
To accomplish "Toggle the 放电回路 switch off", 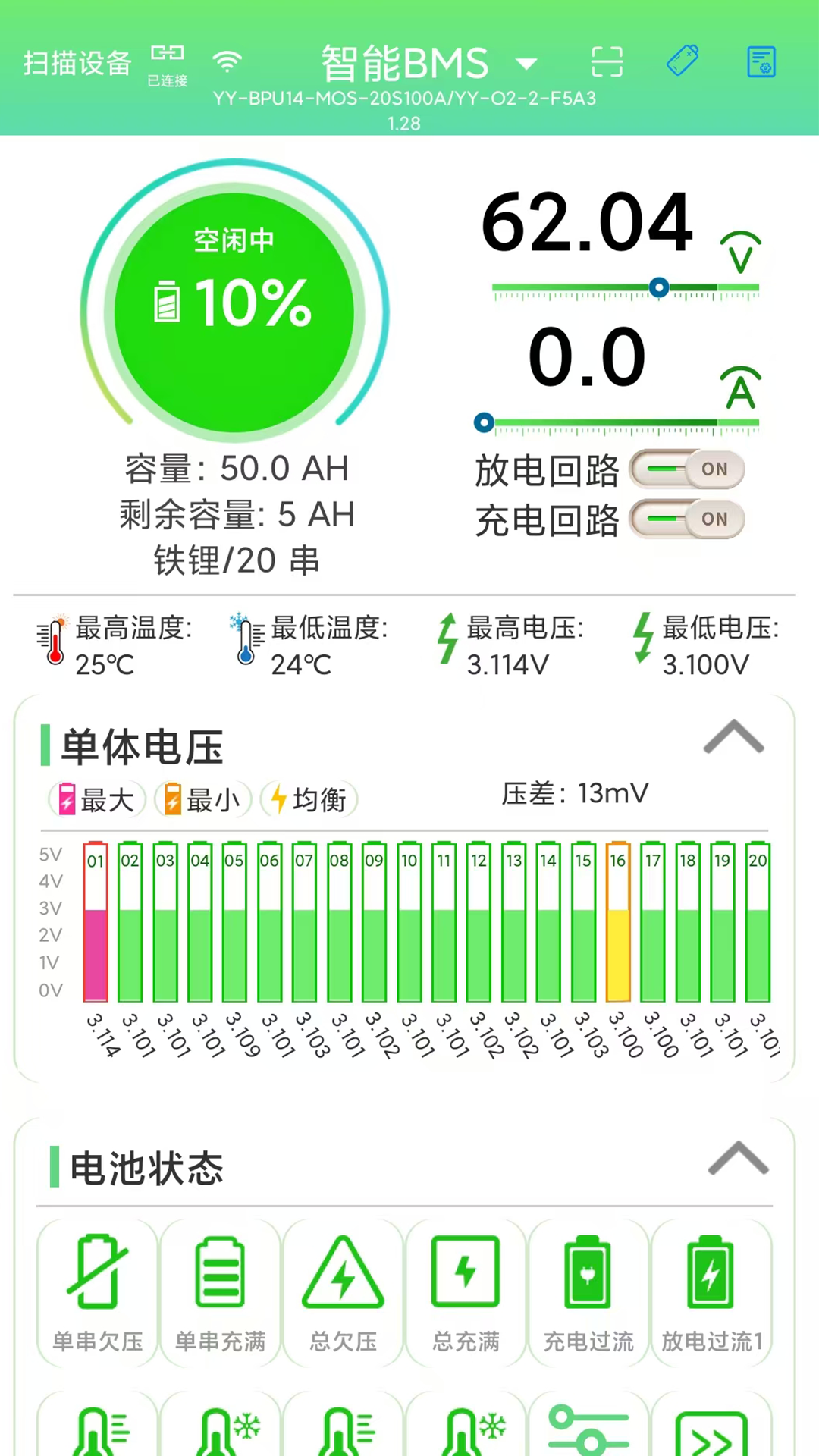I will 686,469.
